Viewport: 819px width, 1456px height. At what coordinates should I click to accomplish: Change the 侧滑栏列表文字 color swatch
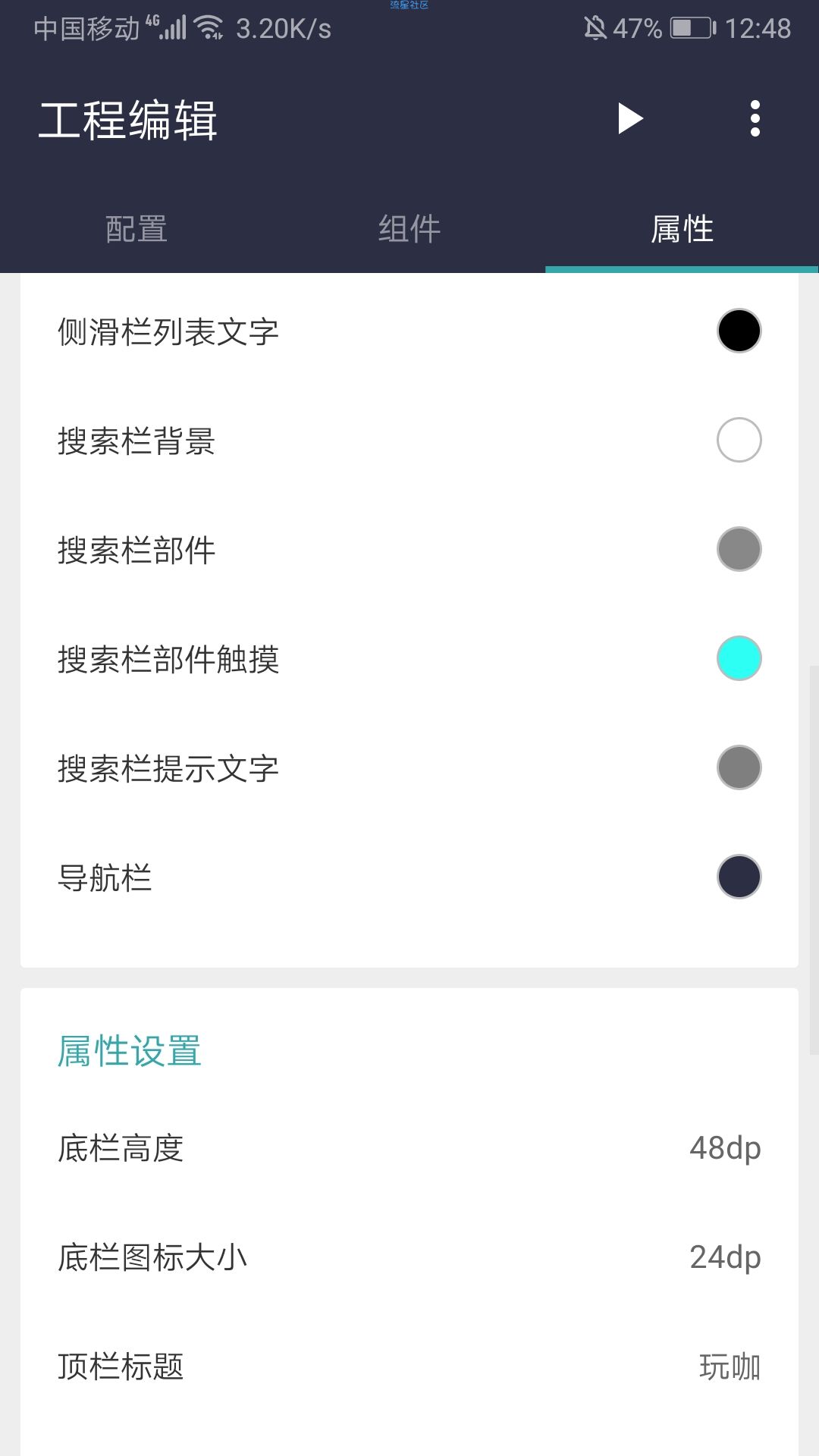tap(739, 331)
